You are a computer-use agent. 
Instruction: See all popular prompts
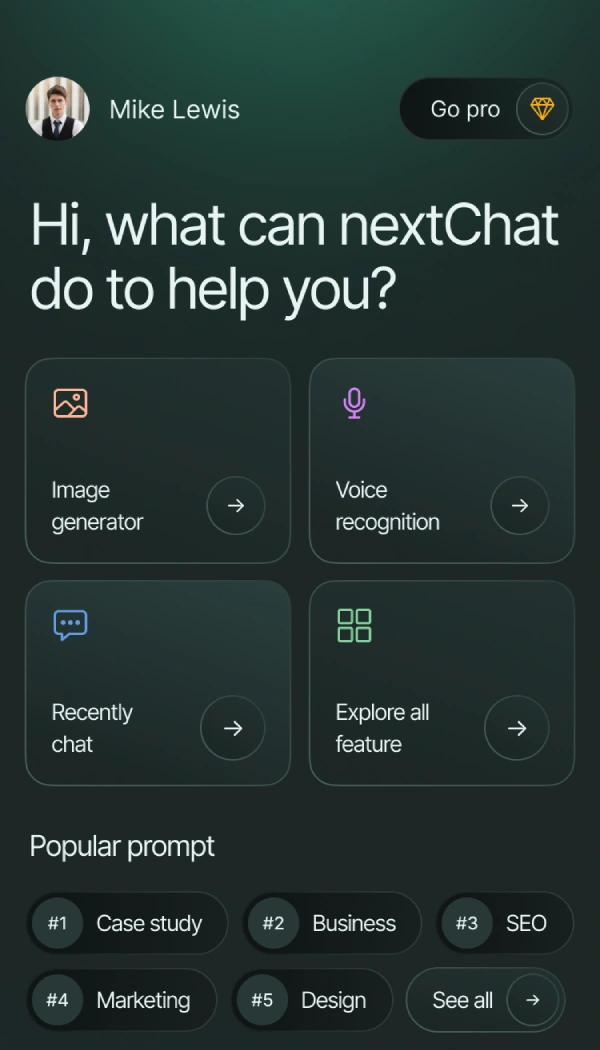click(x=485, y=1000)
